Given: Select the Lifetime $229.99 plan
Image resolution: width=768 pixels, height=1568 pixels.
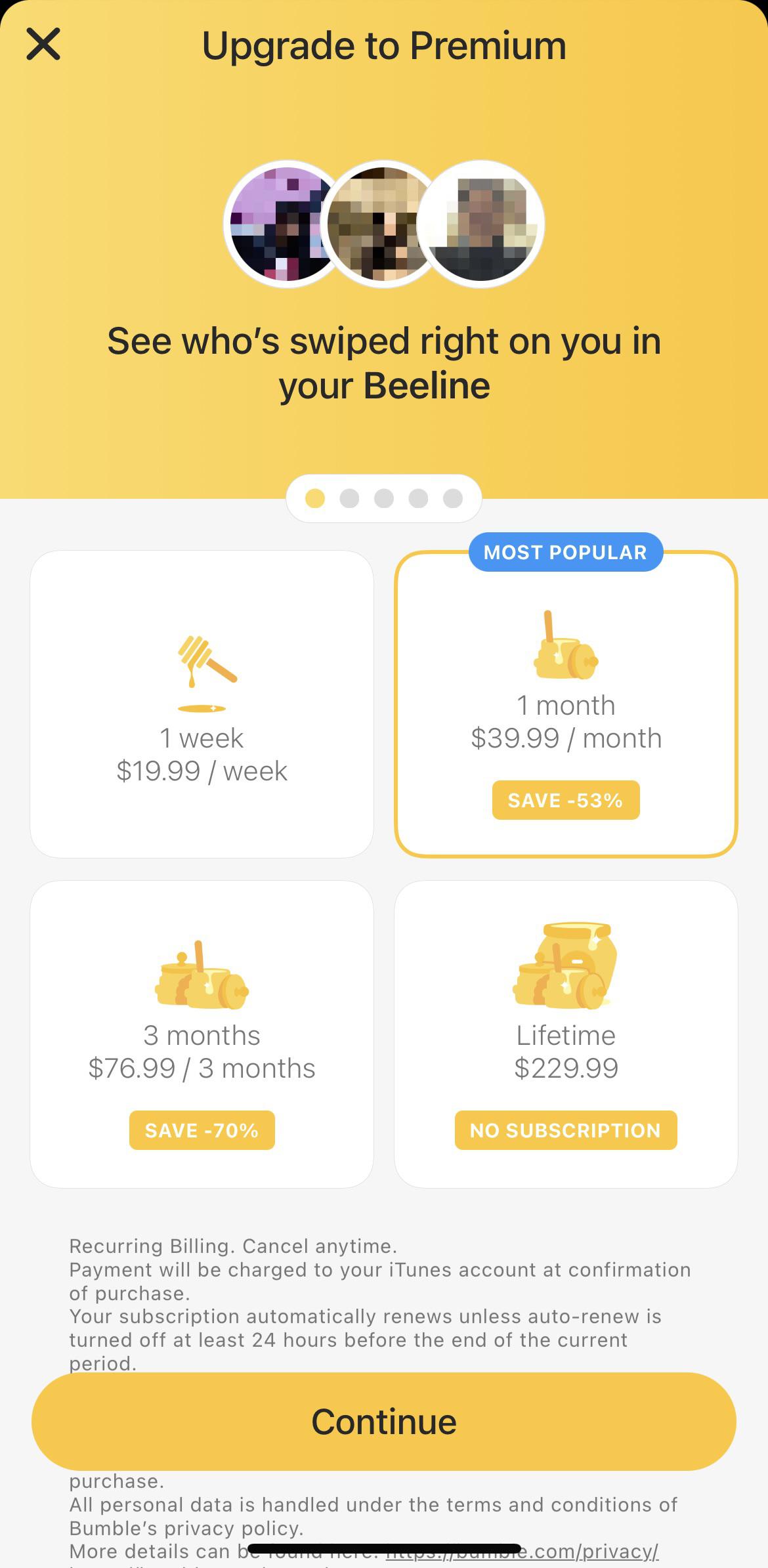Looking at the screenshot, I should pos(566,1034).
